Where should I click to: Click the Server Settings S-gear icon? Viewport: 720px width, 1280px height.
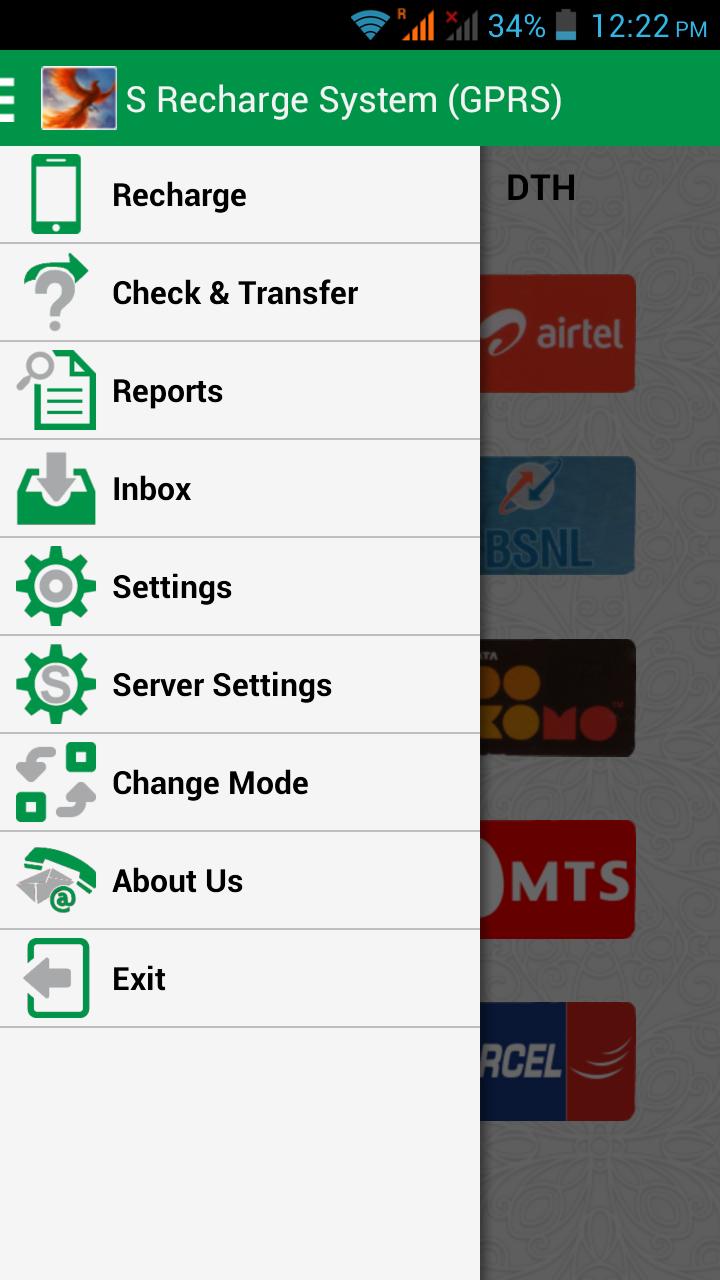tap(55, 684)
